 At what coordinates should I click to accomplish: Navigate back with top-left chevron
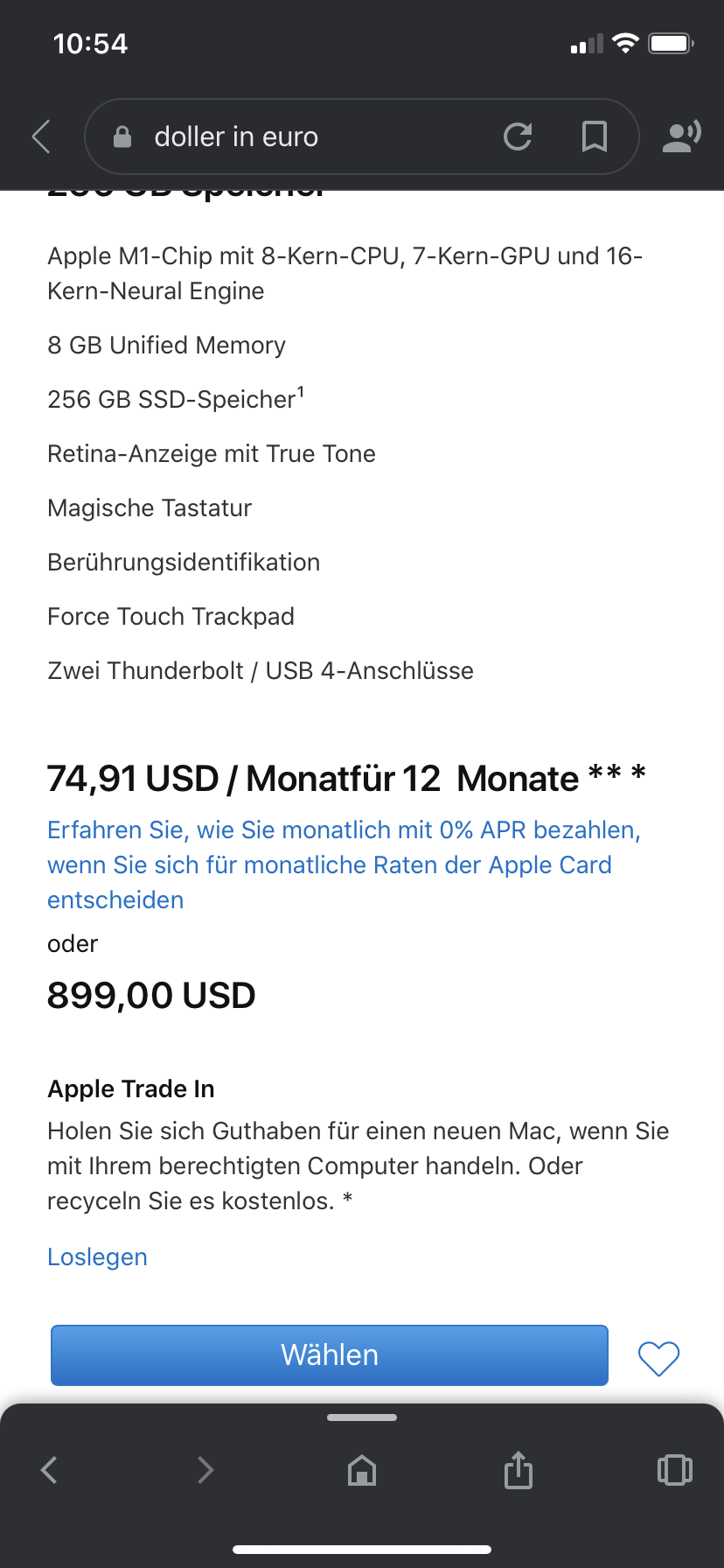tap(40, 136)
